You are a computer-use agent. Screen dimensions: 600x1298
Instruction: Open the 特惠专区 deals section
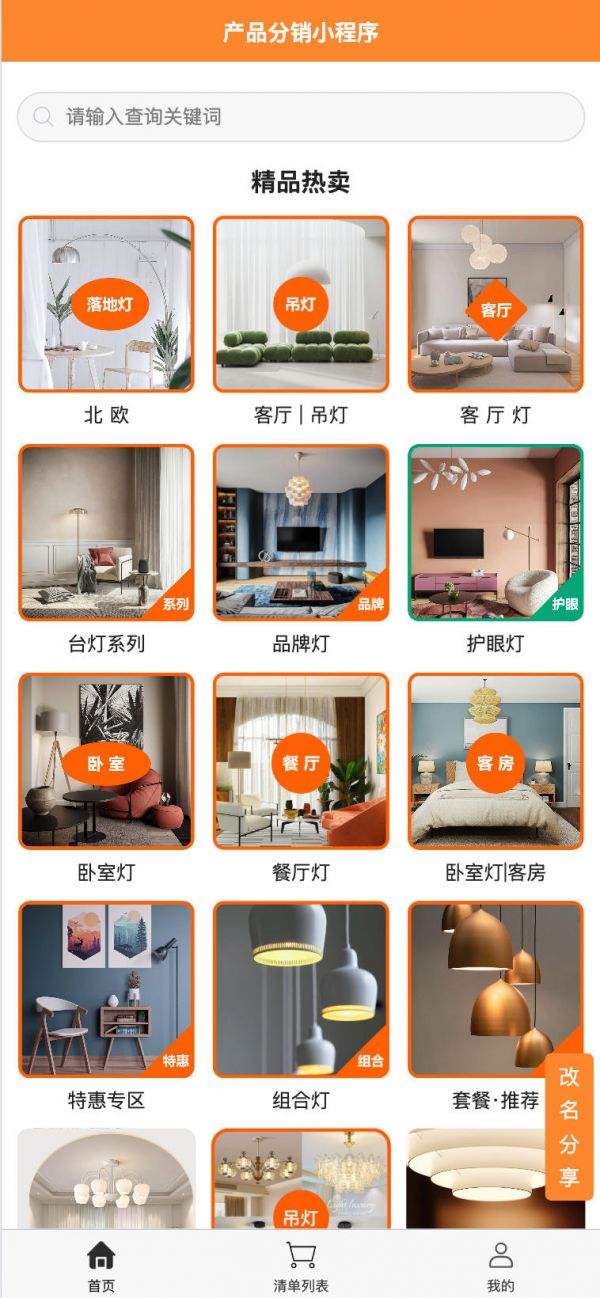click(x=106, y=989)
